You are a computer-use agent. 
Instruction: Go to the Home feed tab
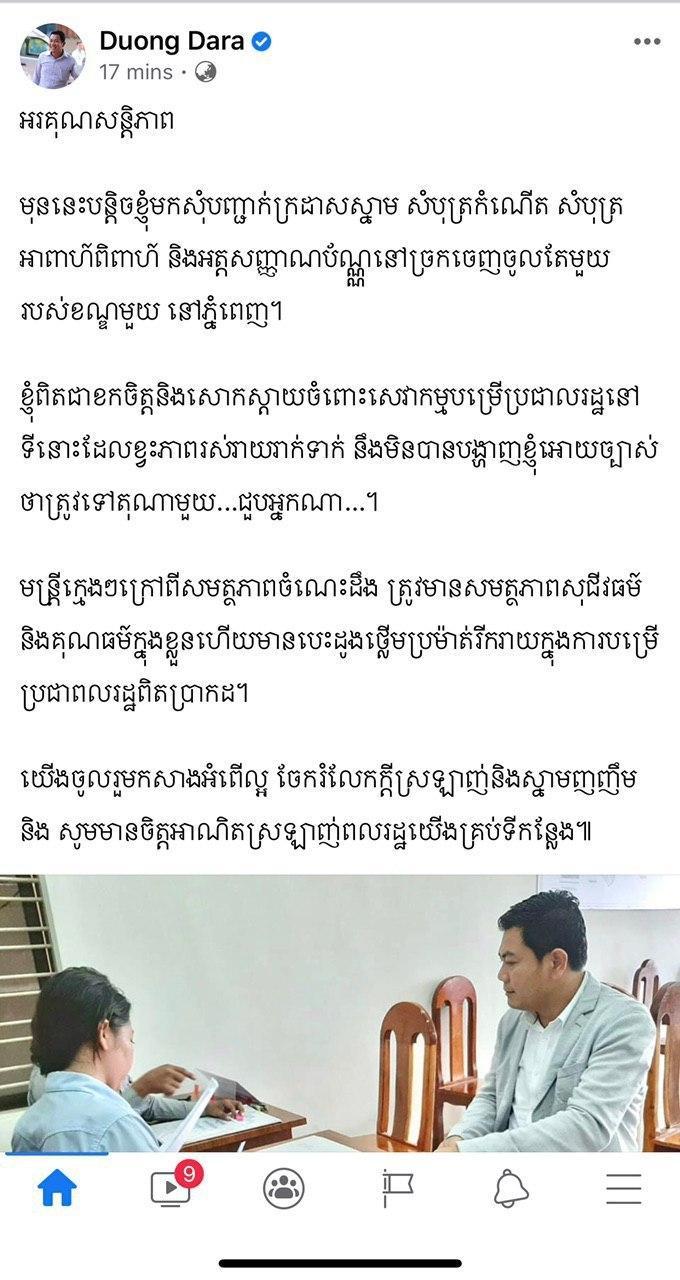point(57,1188)
